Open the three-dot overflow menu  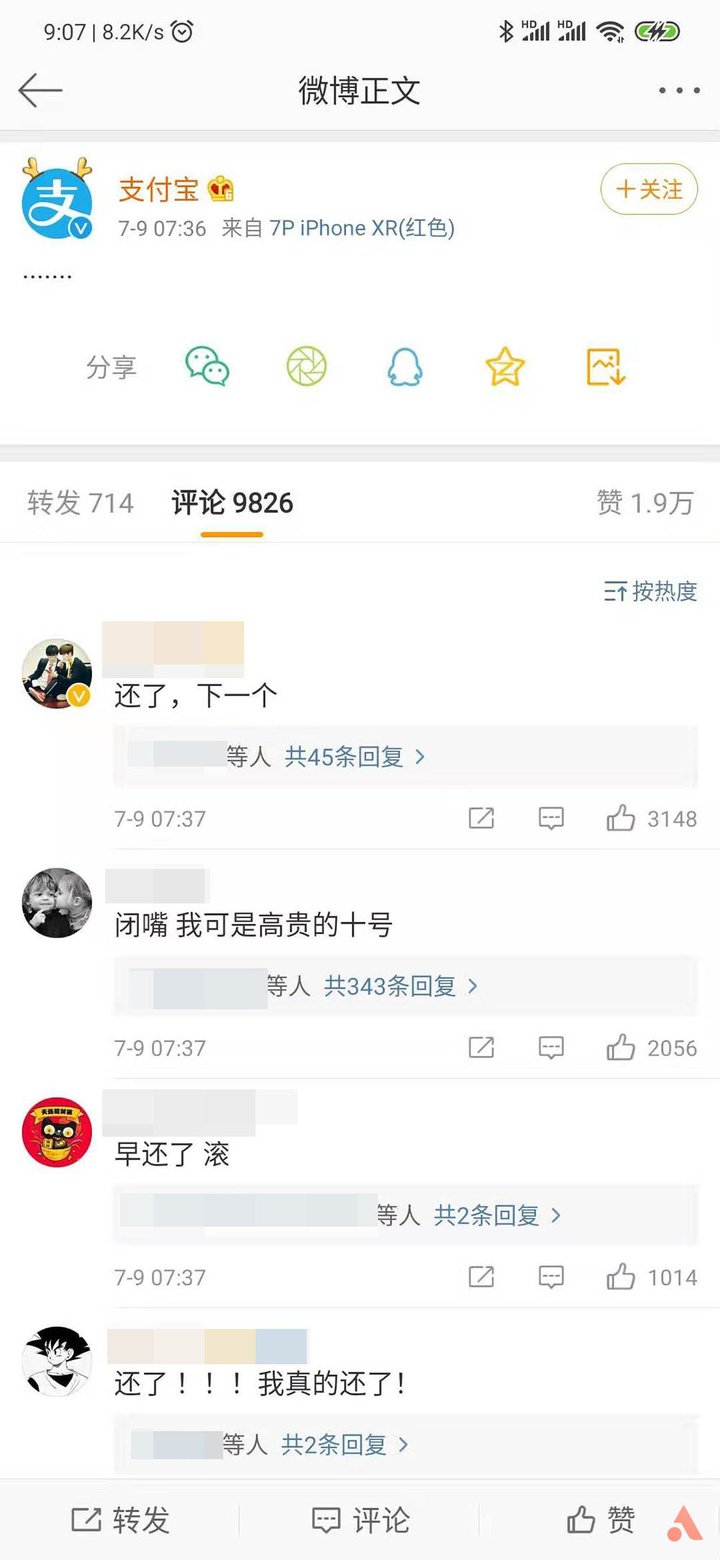679,91
